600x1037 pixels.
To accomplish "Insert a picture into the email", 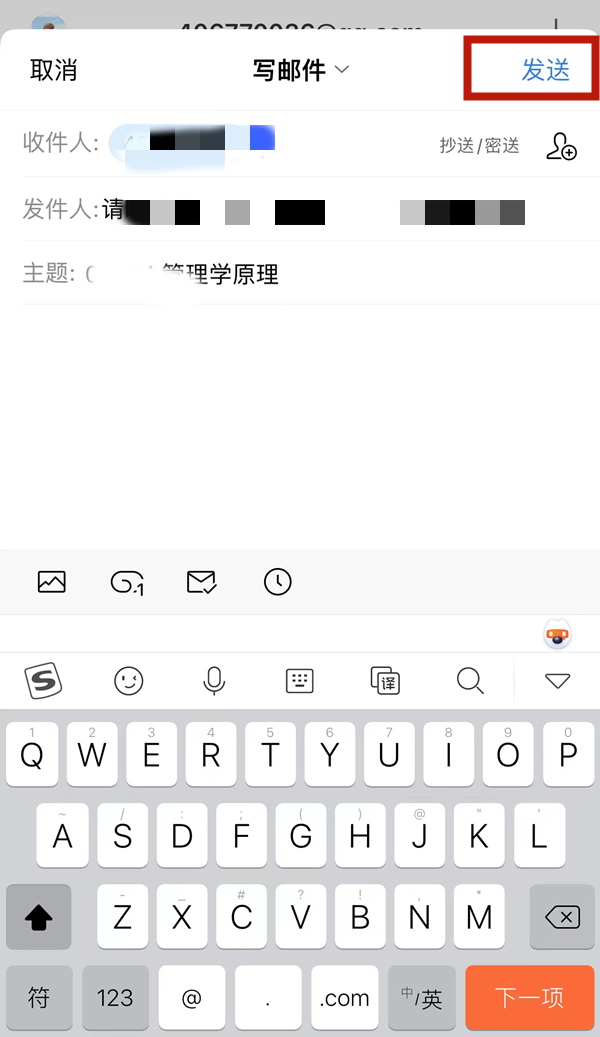I will 51,581.
